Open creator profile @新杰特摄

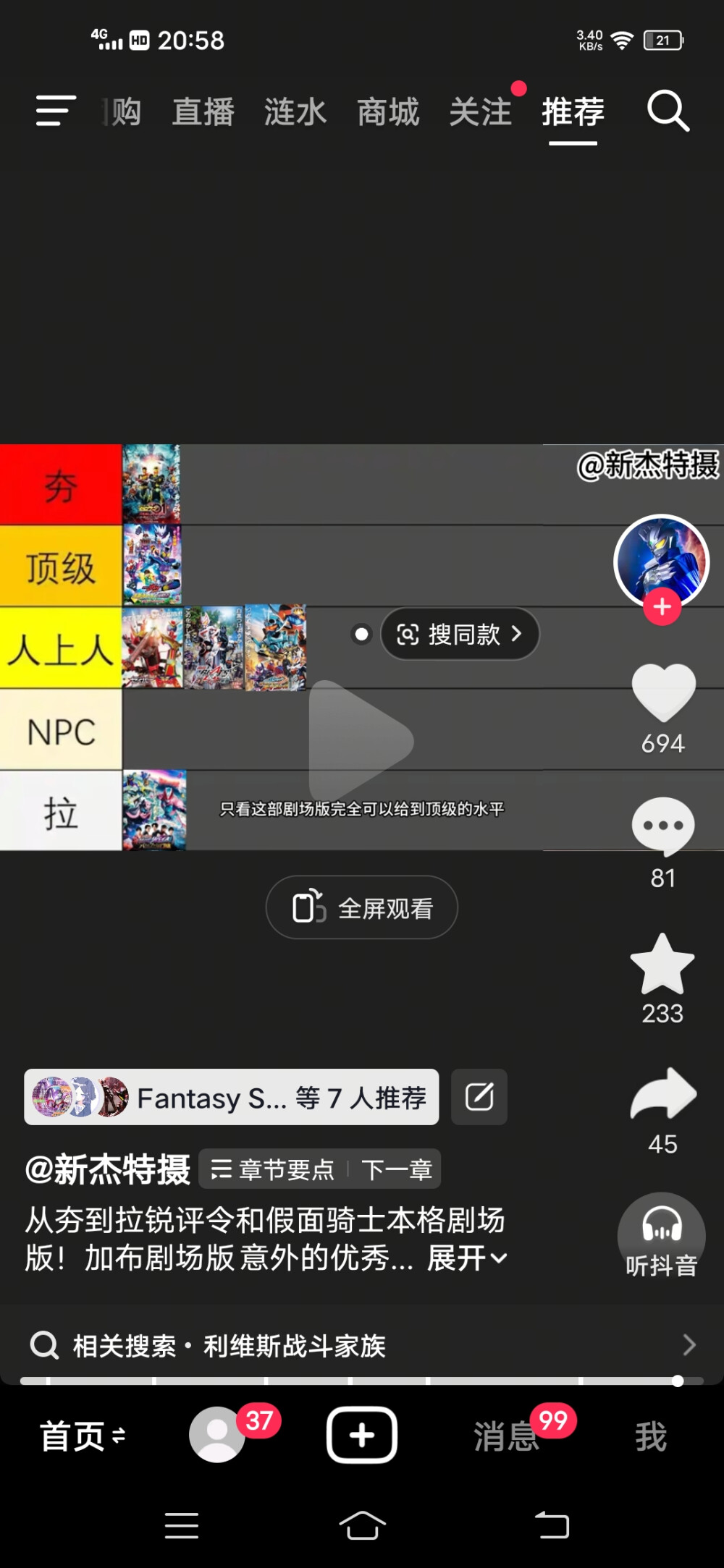pyautogui.click(x=107, y=1166)
